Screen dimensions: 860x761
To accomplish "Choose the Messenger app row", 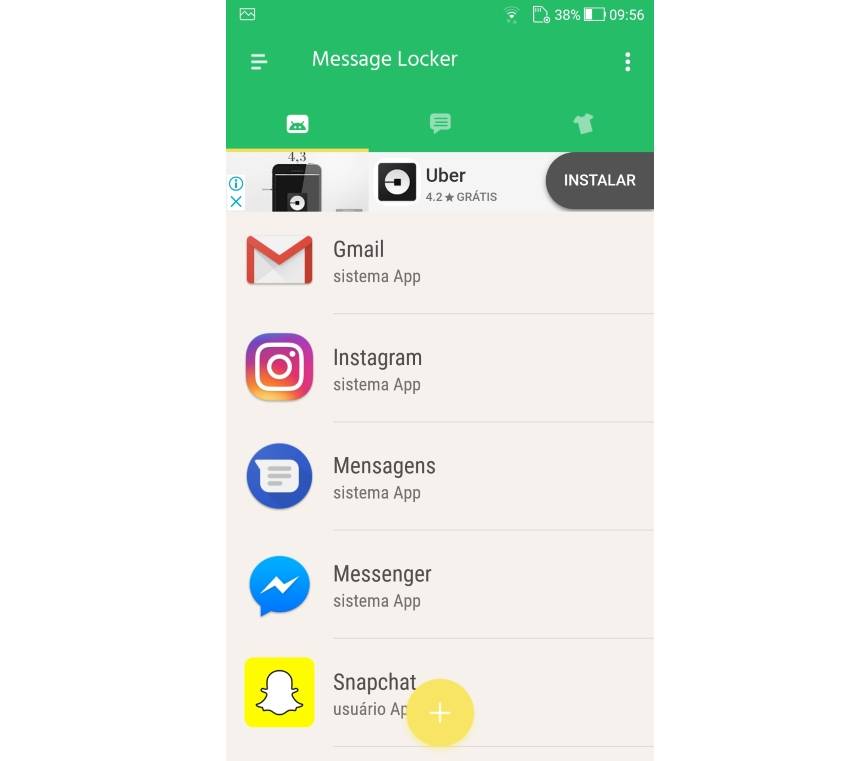I will coord(440,585).
